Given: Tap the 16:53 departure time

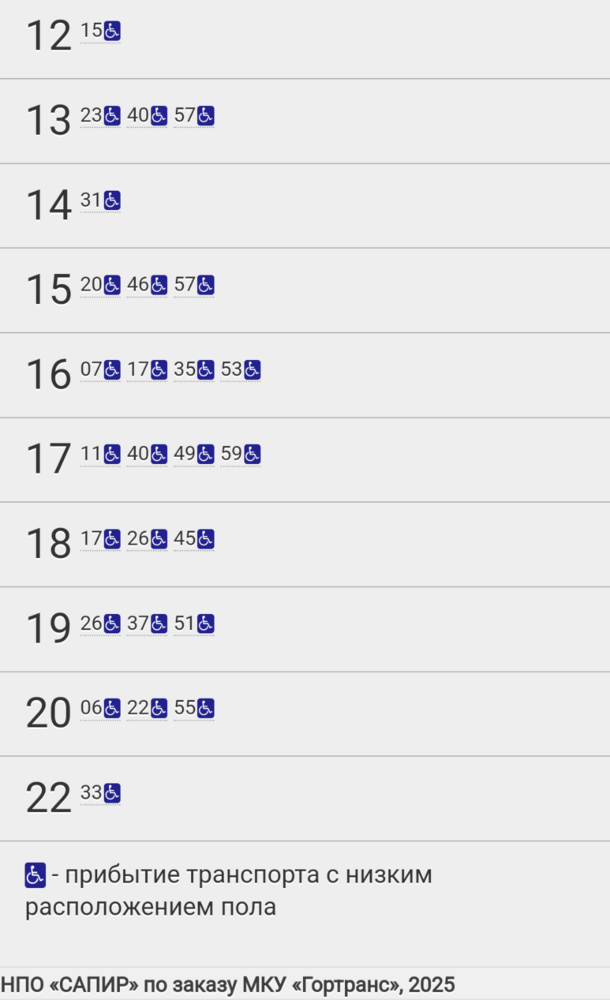Looking at the screenshot, I should (x=241, y=369).
